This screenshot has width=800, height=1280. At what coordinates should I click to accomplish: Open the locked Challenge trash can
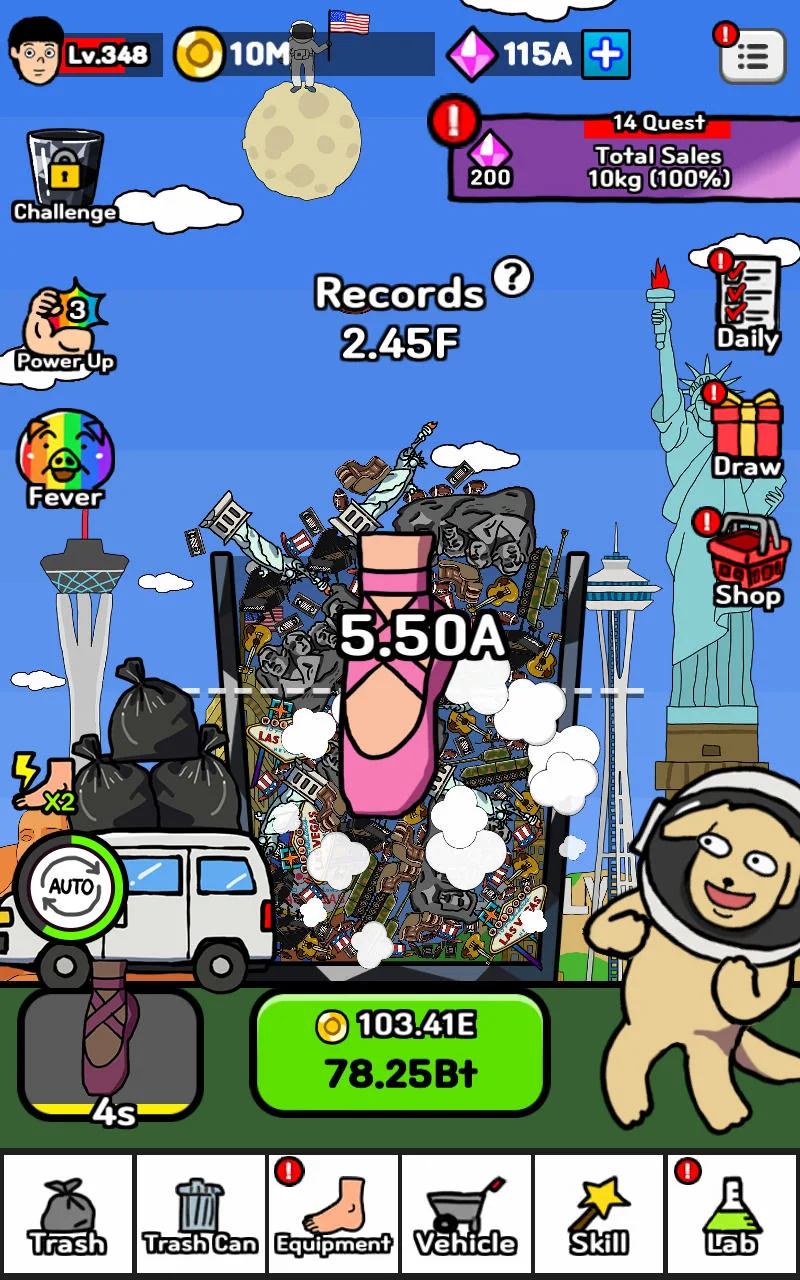click(64, 176)
